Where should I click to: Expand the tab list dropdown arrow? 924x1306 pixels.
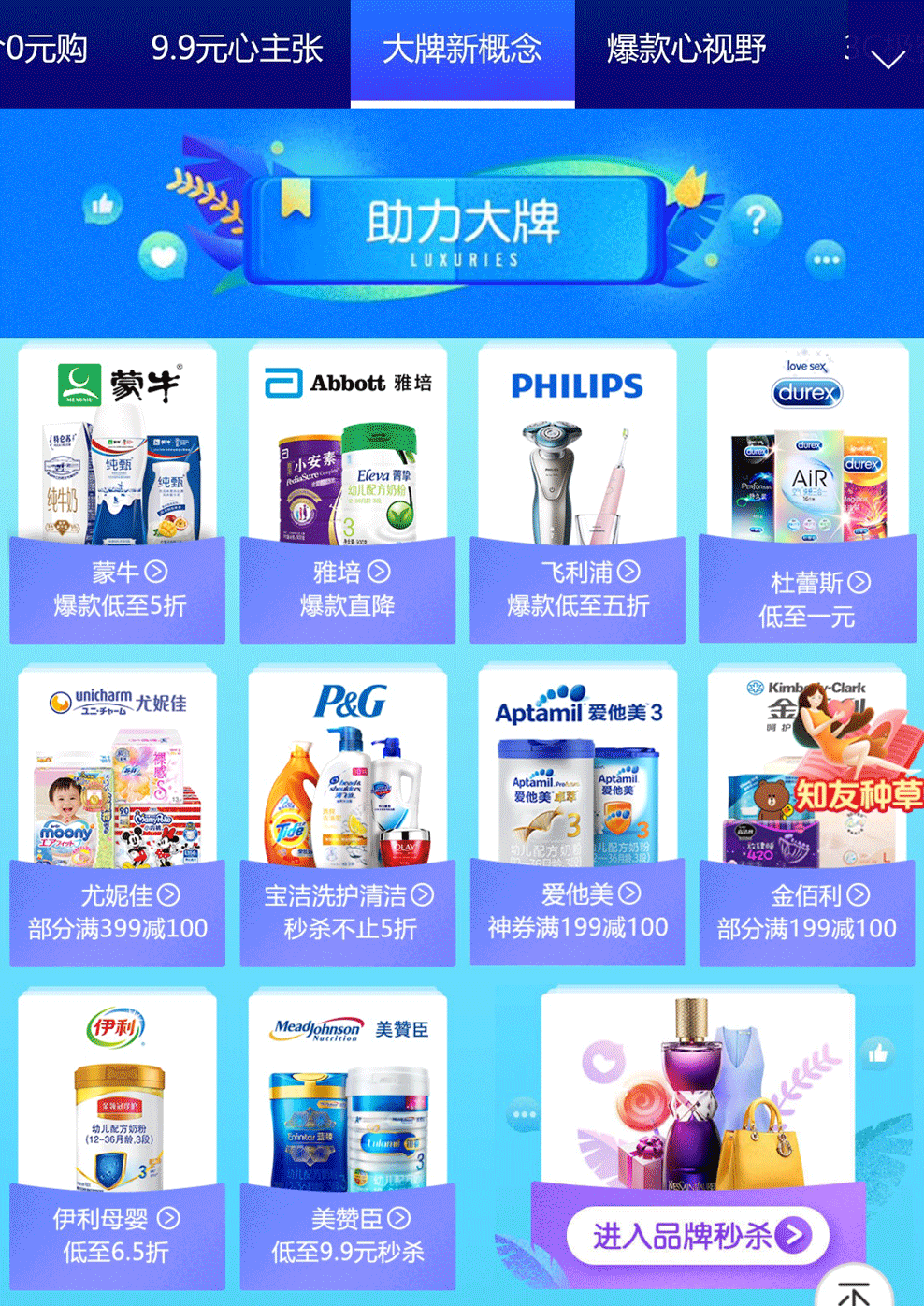click(x=887, y=59)
